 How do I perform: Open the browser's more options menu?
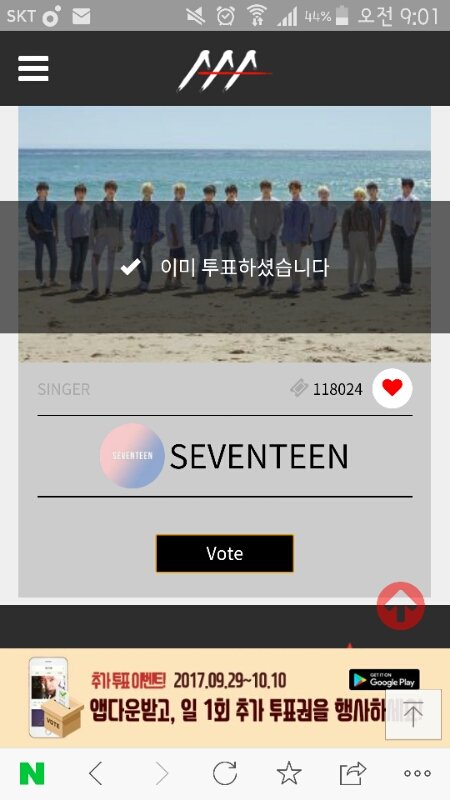(417, 773)
